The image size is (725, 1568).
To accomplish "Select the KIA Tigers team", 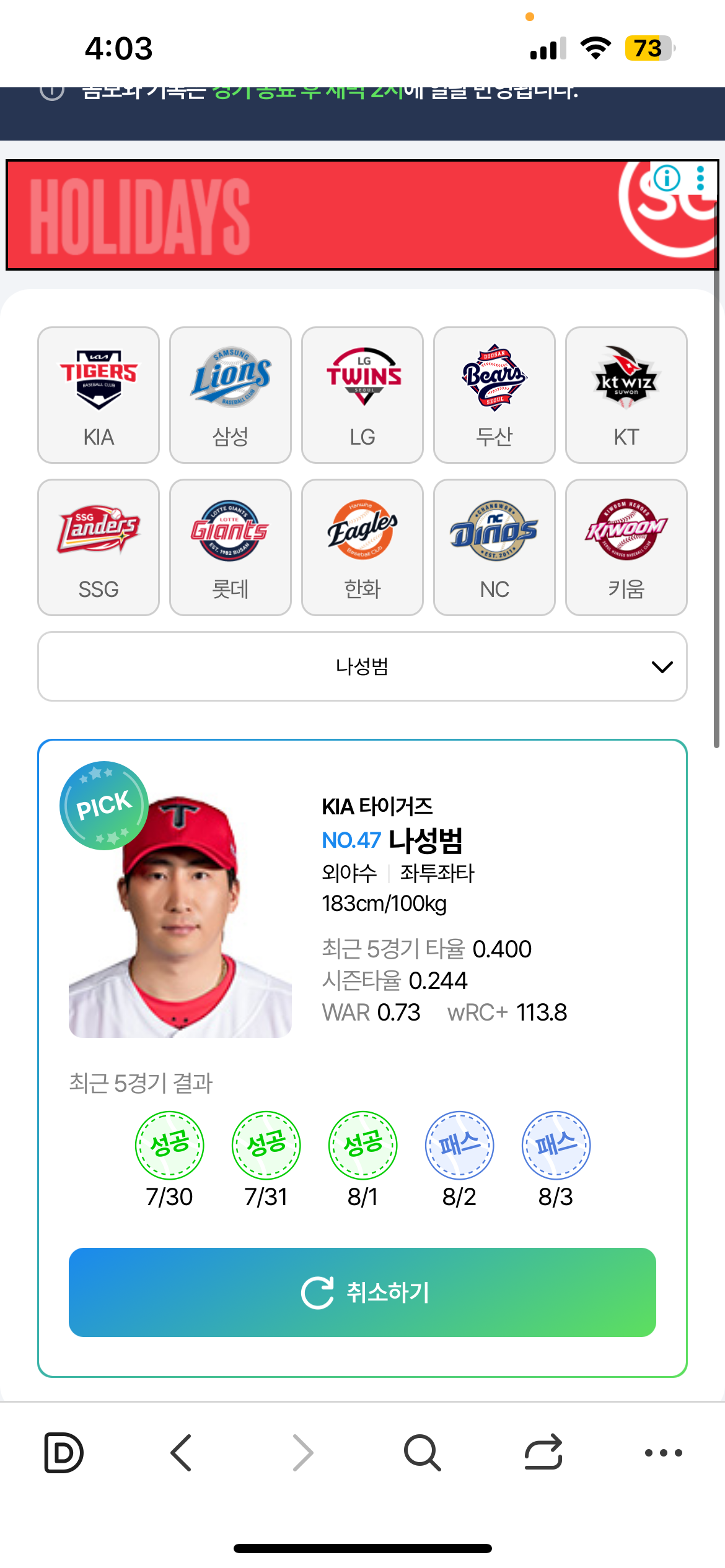I will 99,395.
